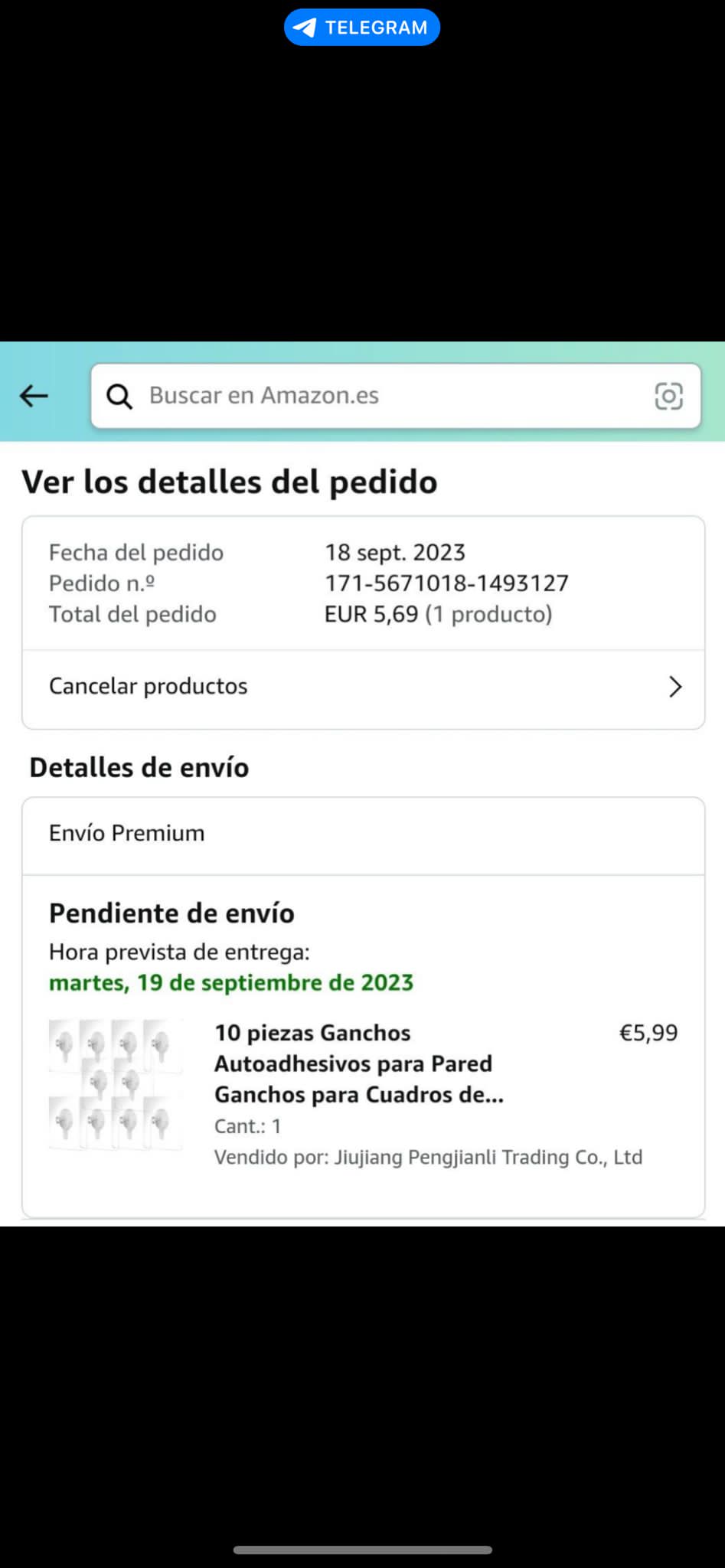Go back using the arrow icon

(34, 396)
